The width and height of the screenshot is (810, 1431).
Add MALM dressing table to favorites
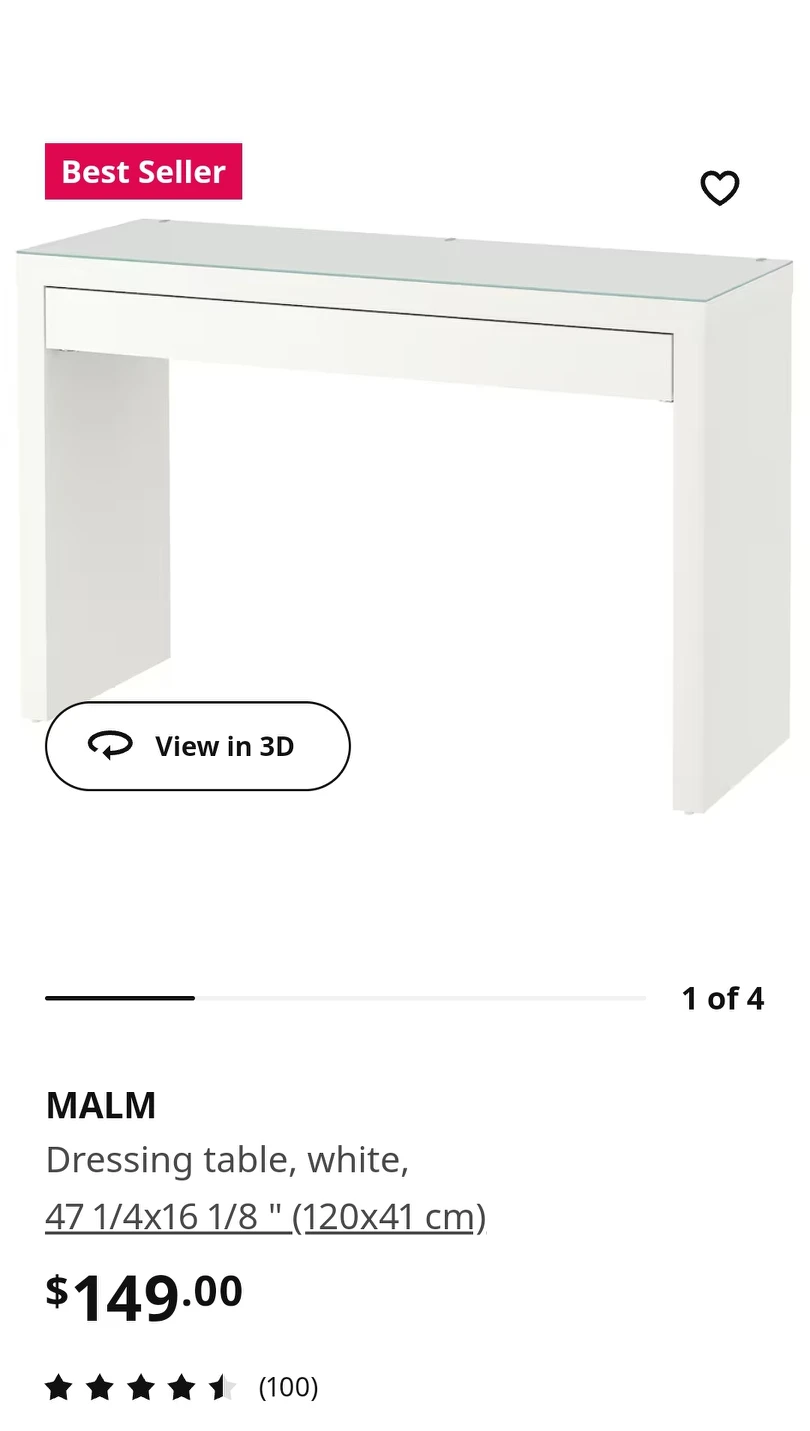[719, 188]
